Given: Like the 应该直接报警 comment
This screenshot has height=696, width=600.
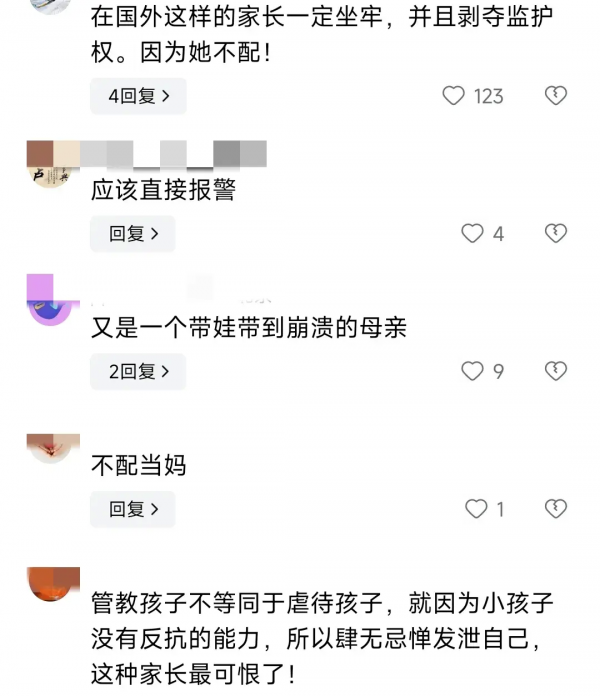Looking at the screenshot, I should pyautogui.click(x=472, y=234).
